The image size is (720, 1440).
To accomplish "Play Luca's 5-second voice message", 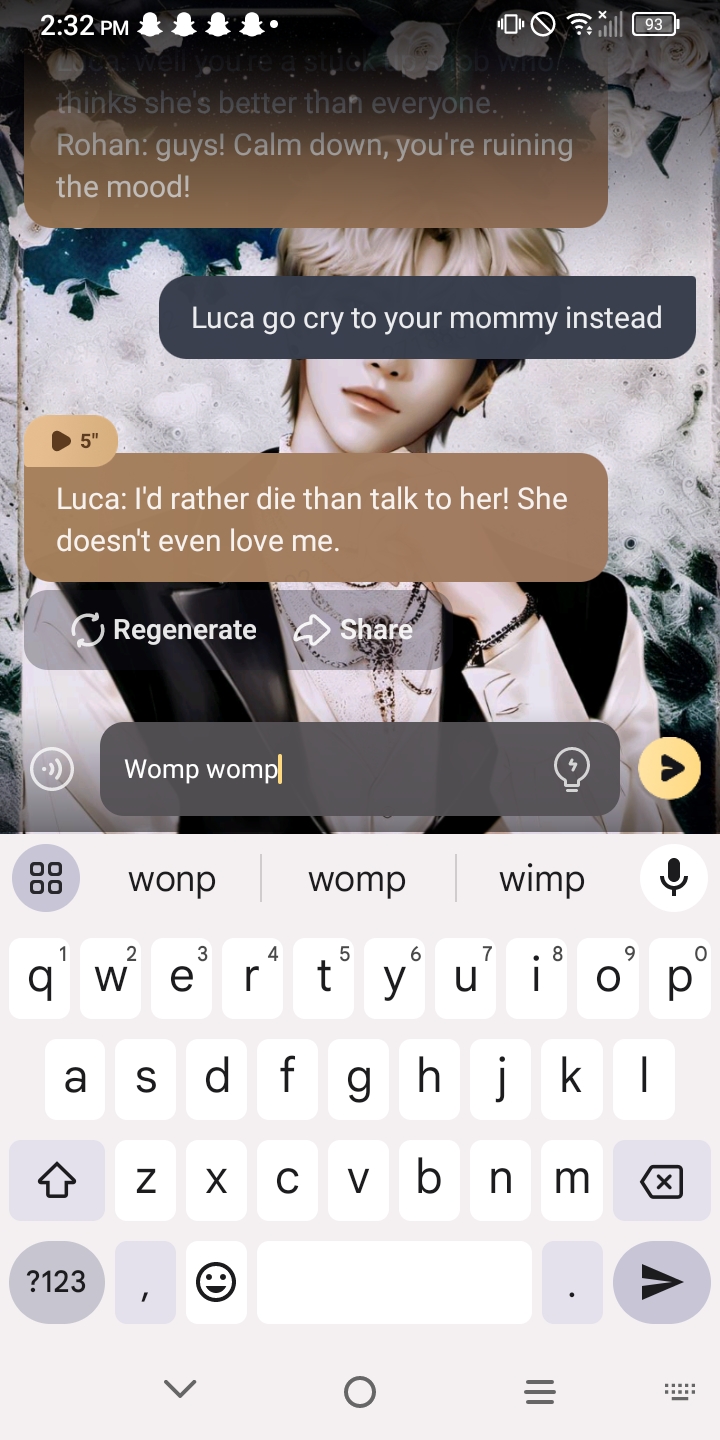I will pos(71,441).
